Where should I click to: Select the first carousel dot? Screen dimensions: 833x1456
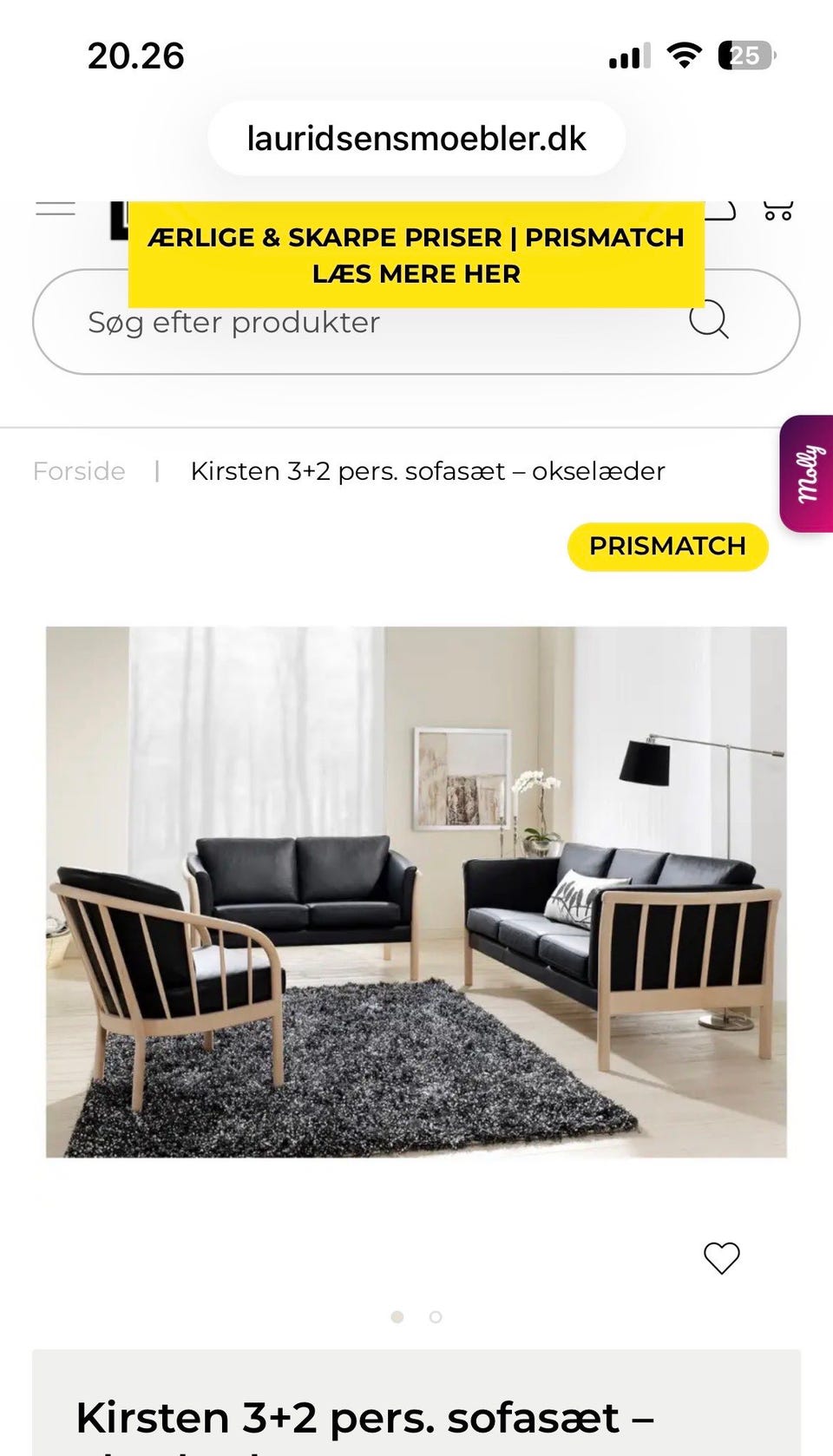399,1316
